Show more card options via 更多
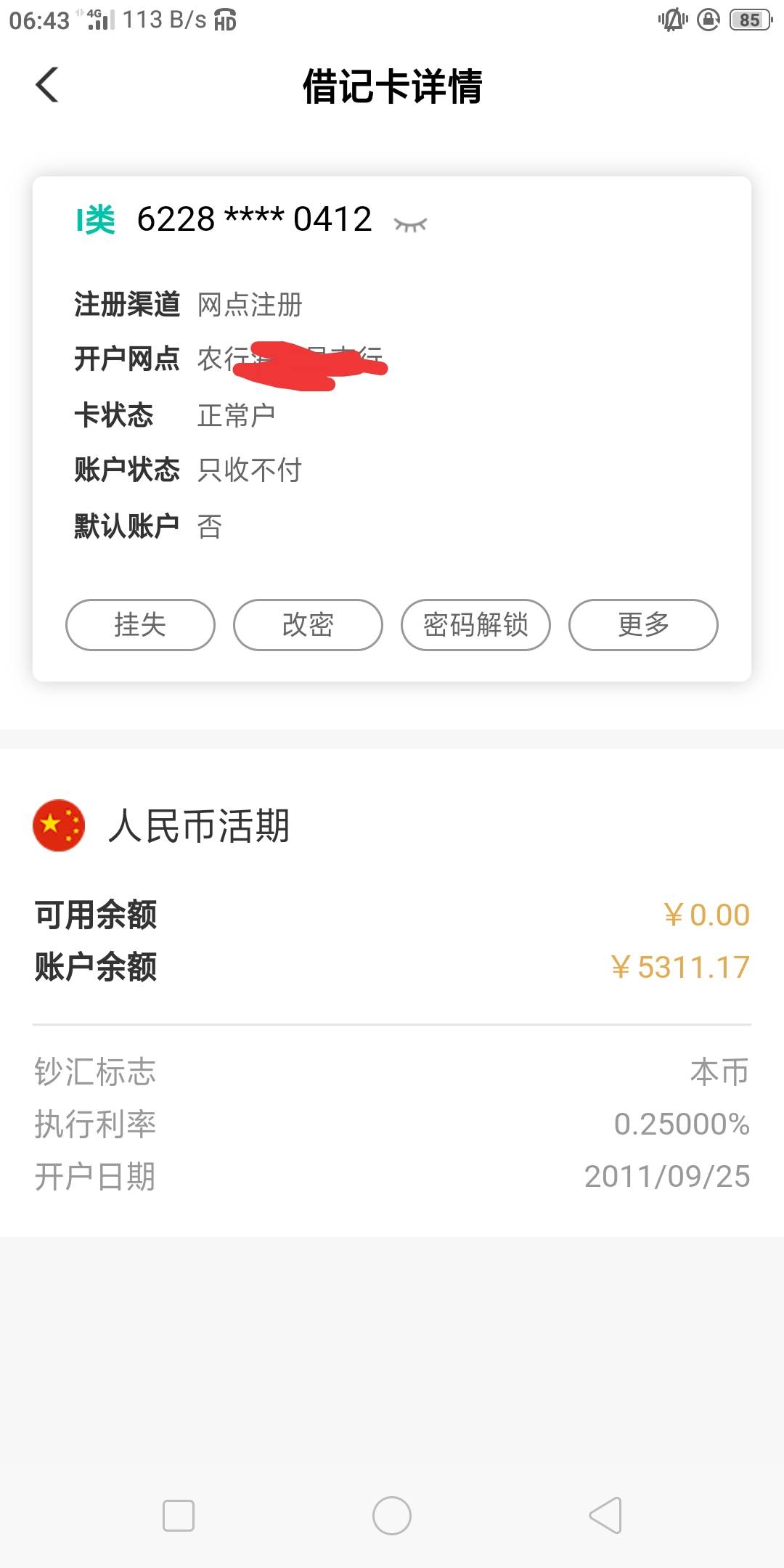 pos(643,624)
